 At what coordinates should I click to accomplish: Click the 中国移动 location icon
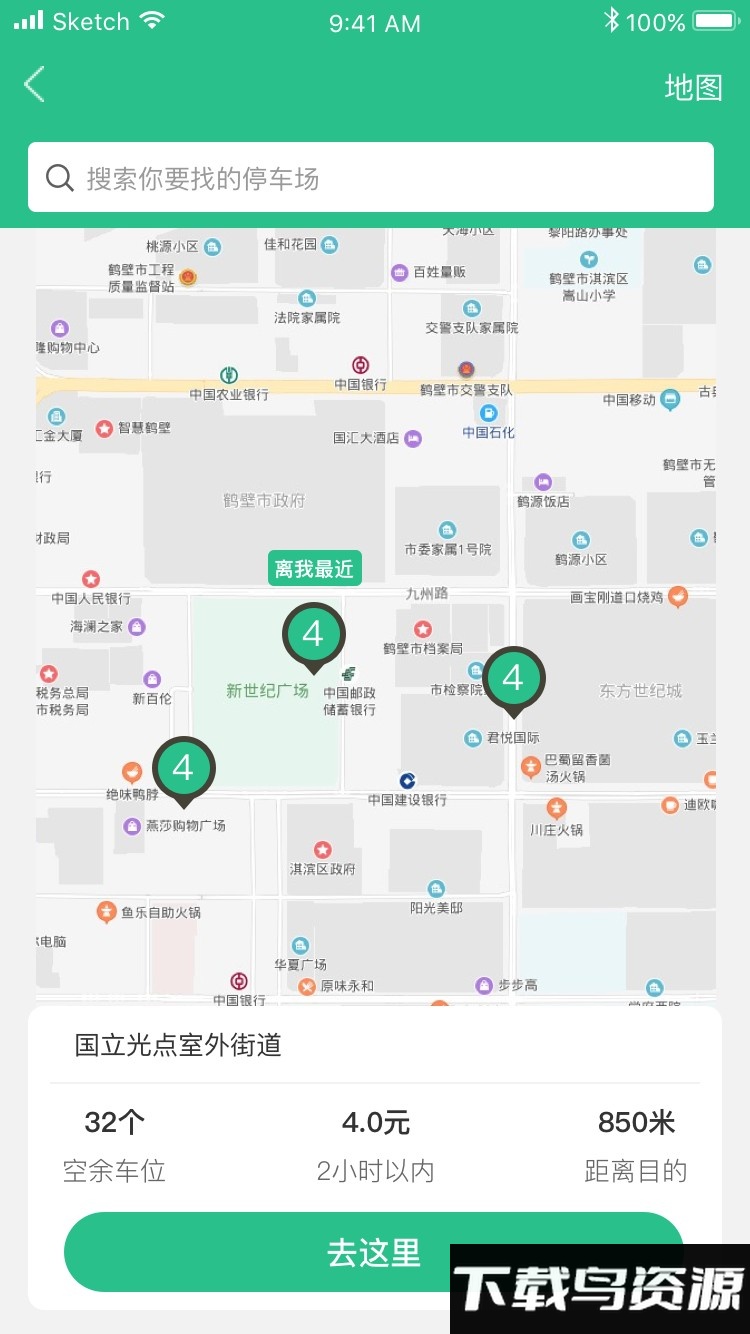[x=668, y=400]
